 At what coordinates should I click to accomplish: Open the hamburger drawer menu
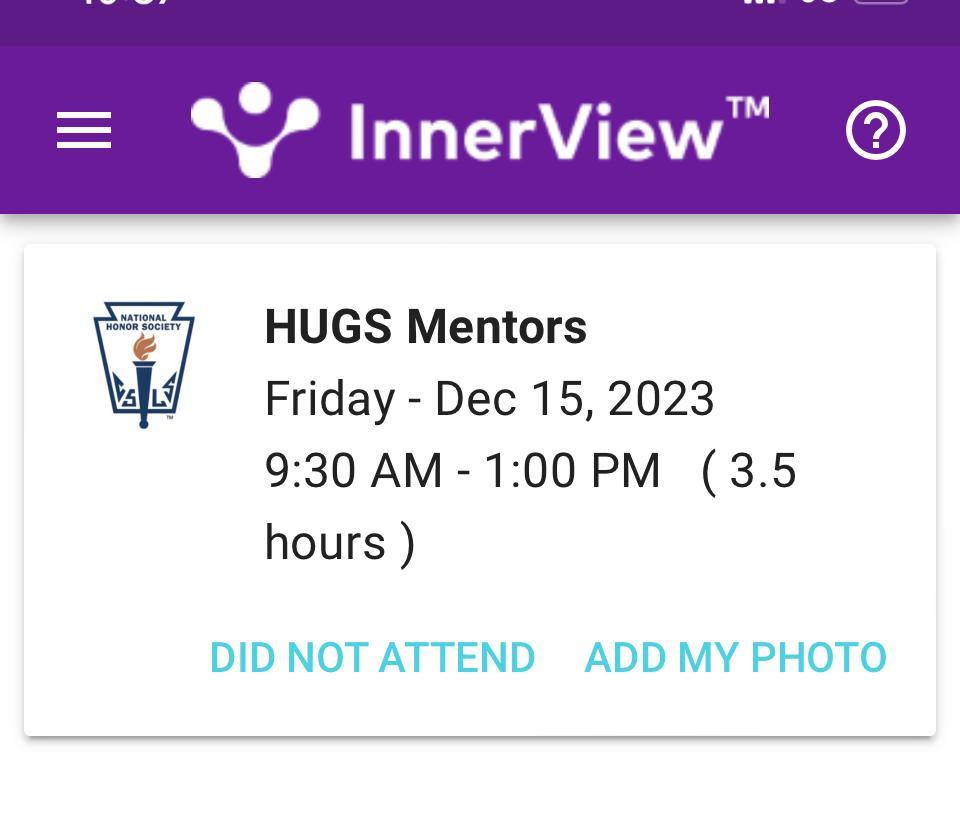(84, 131)
